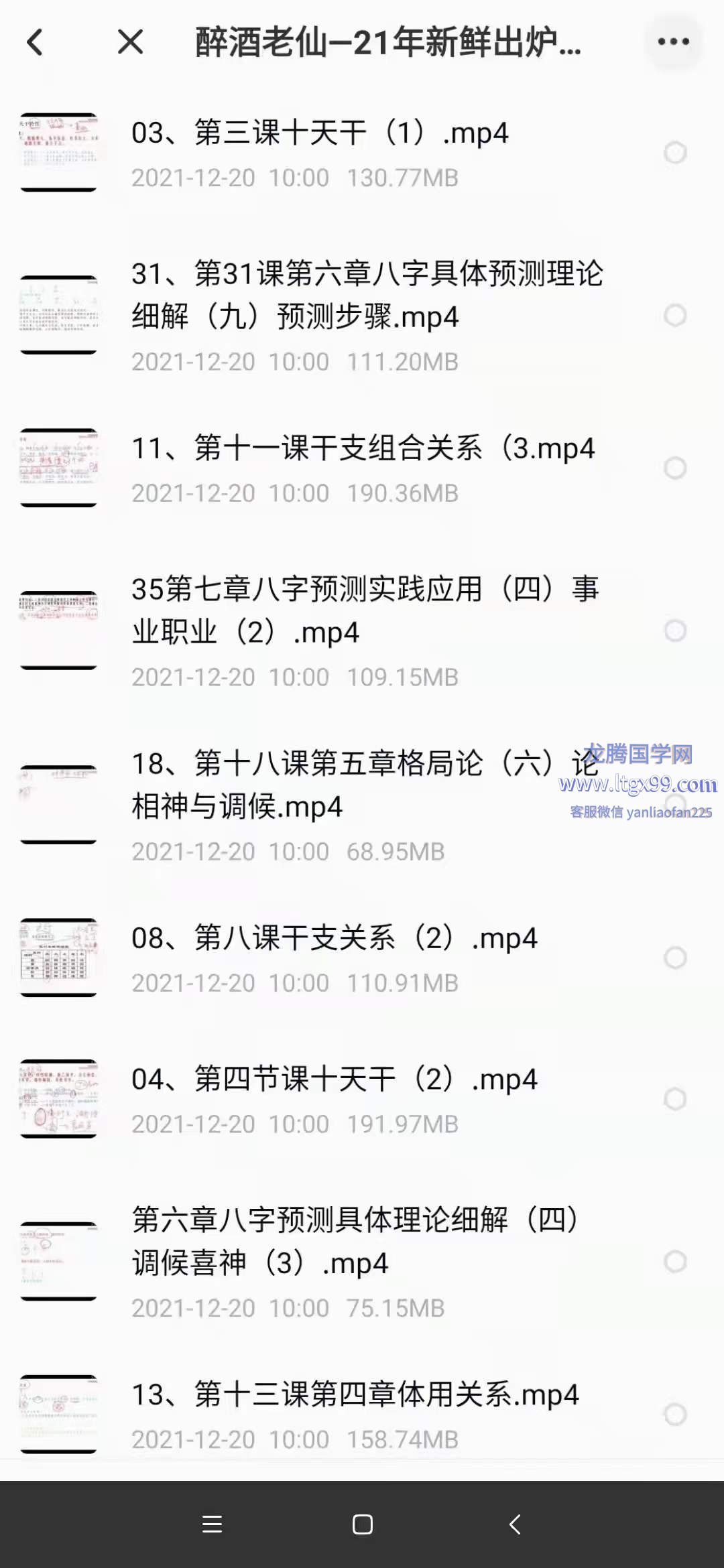Screen dimensions: 724x1568
Task: Open 11、第十一课干支组合关系 video
Action: 362,448
